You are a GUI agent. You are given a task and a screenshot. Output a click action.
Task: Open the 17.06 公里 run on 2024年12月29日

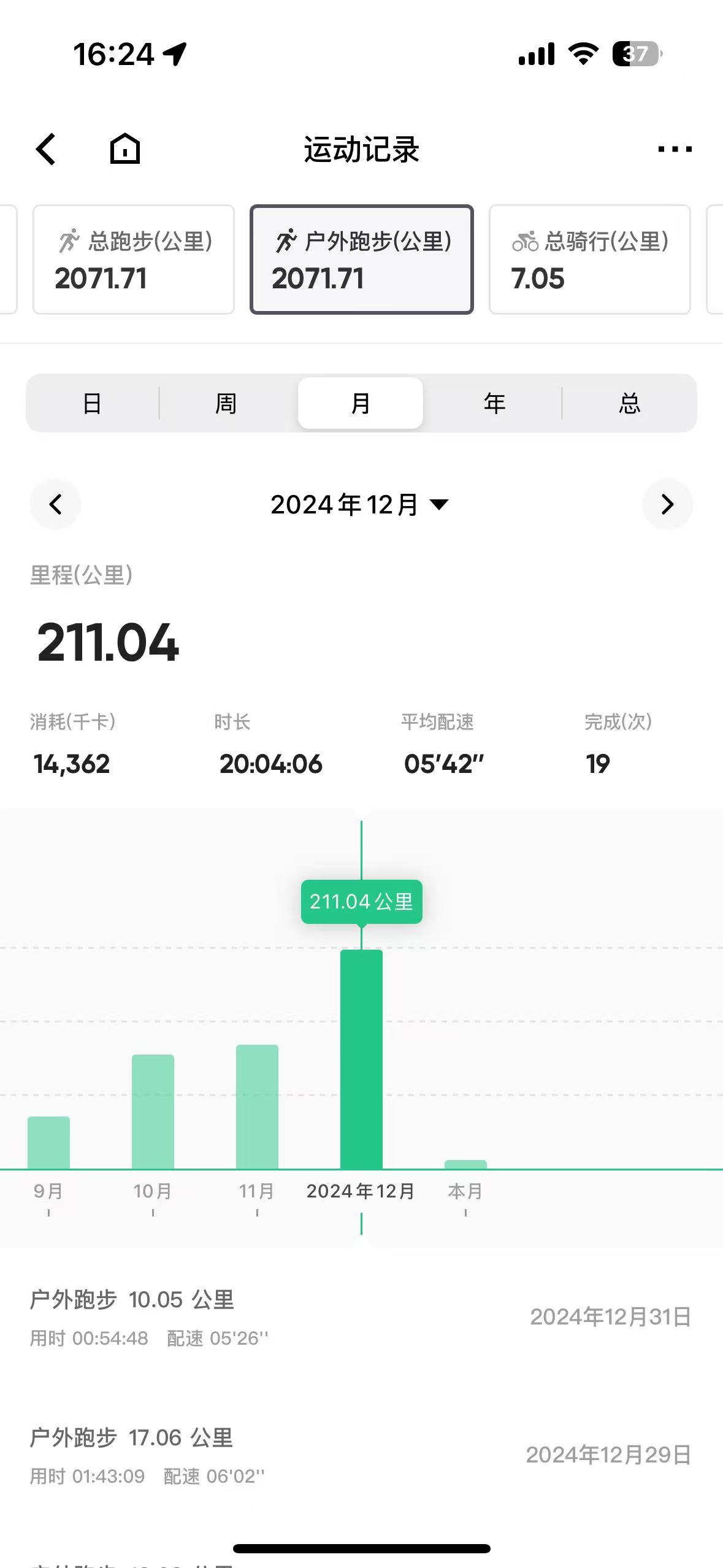(361, 1455)
